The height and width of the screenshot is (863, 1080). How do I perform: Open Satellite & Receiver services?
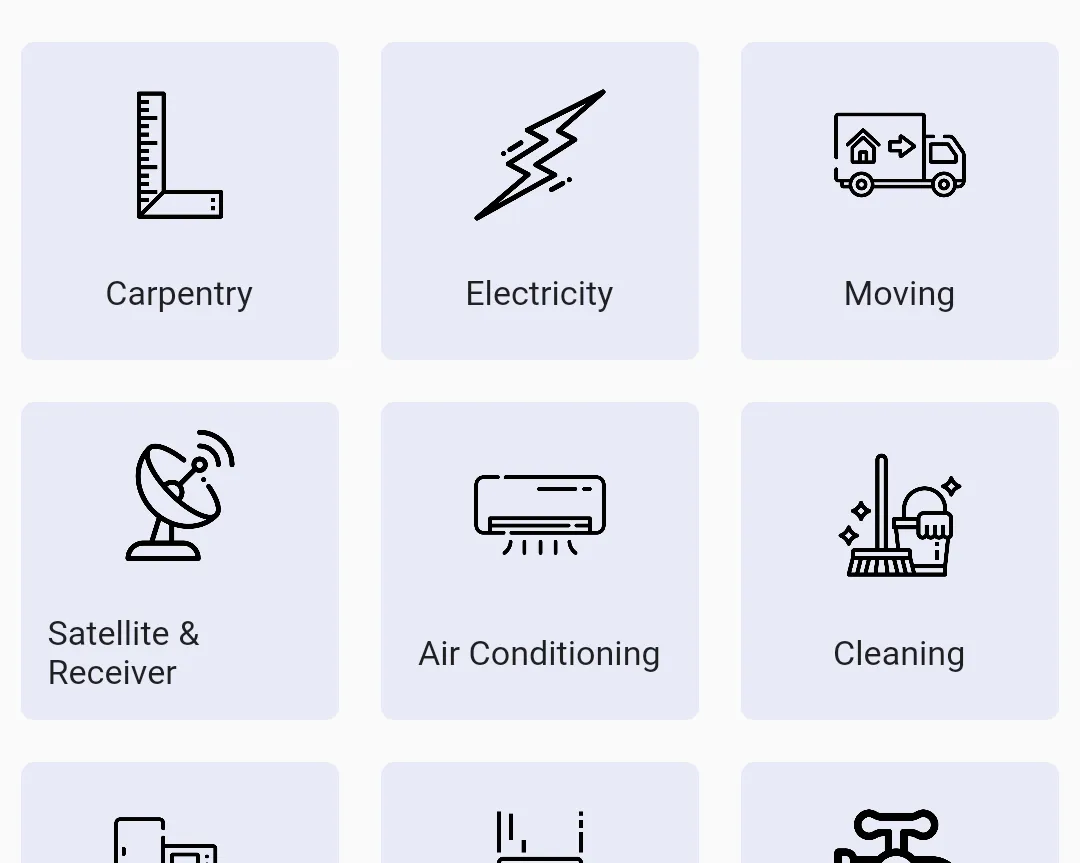[180, 561]
